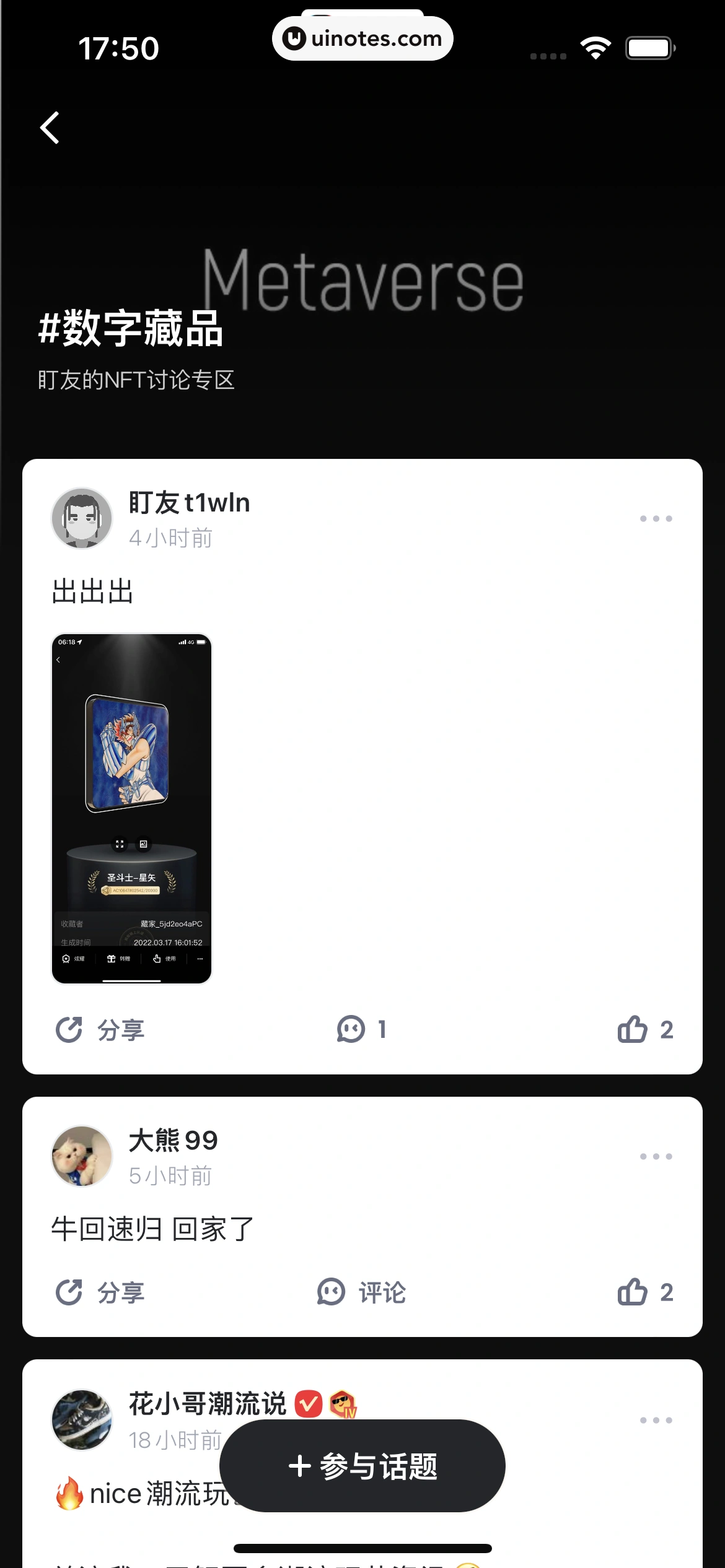Open overflow menu on 盯友t1wln's post

click(656, 518)
